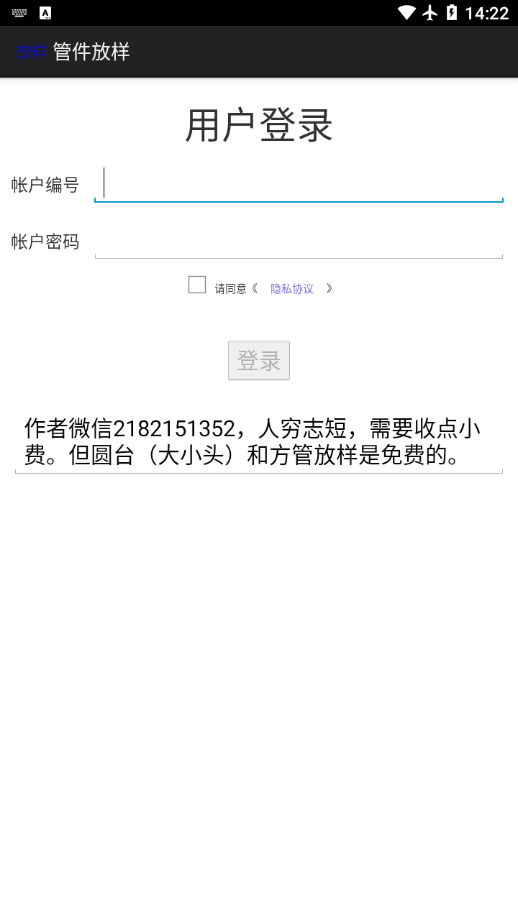Open the 隐私协议 link
Screen dimensions: 518x920
point(292,289)
